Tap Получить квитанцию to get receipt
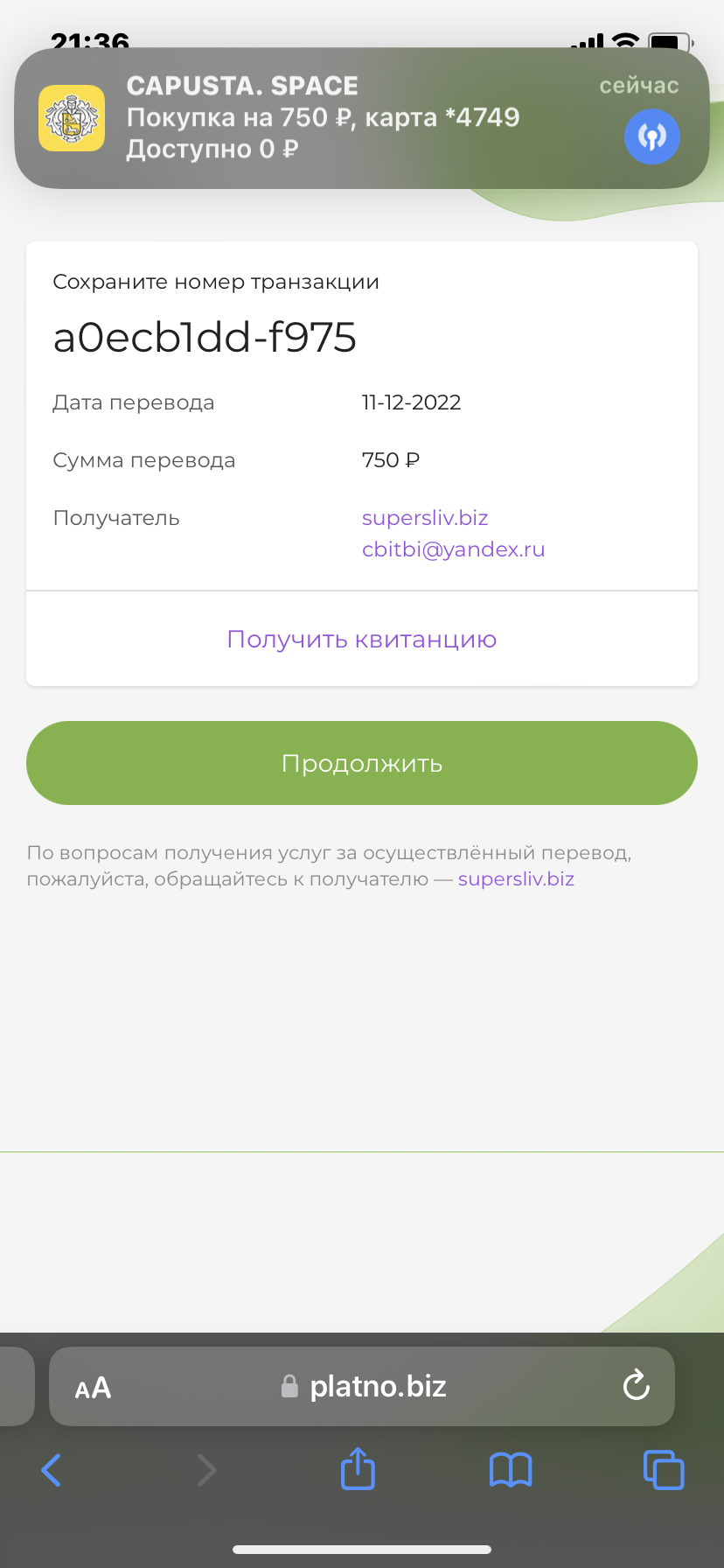The width and height of the screenshot is (724, 1568). coord(362,640)
